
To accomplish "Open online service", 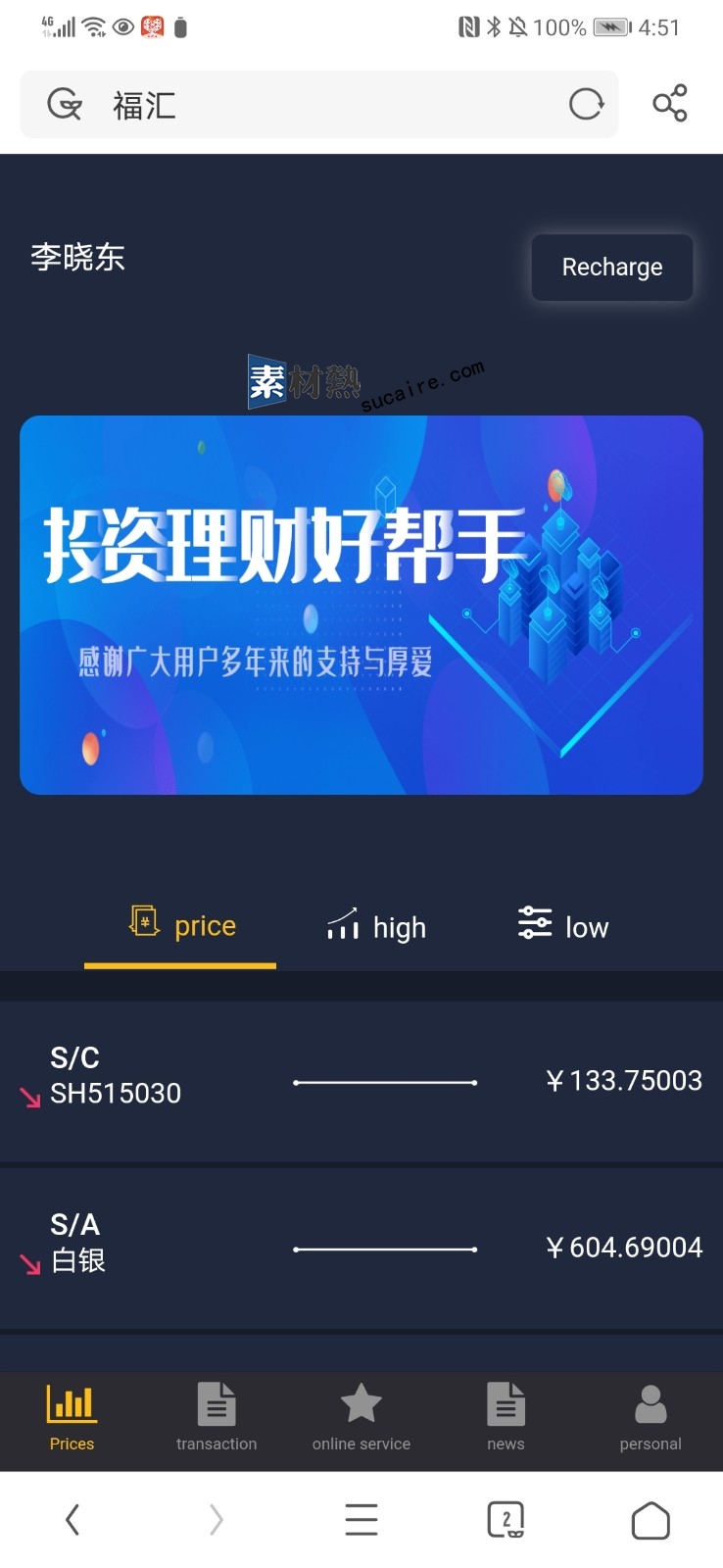I will click(361, 1418).
